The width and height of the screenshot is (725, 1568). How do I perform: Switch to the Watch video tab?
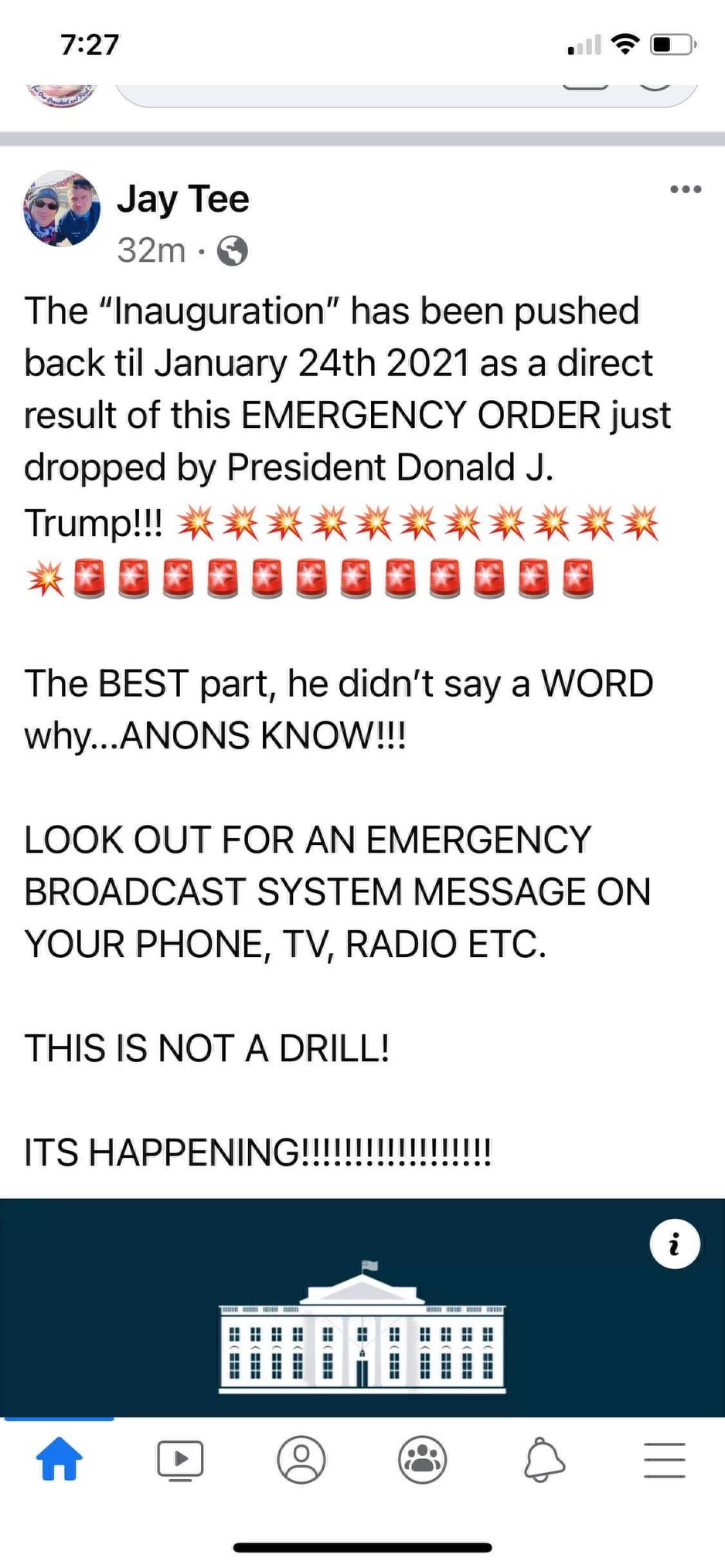(180, 1460)
